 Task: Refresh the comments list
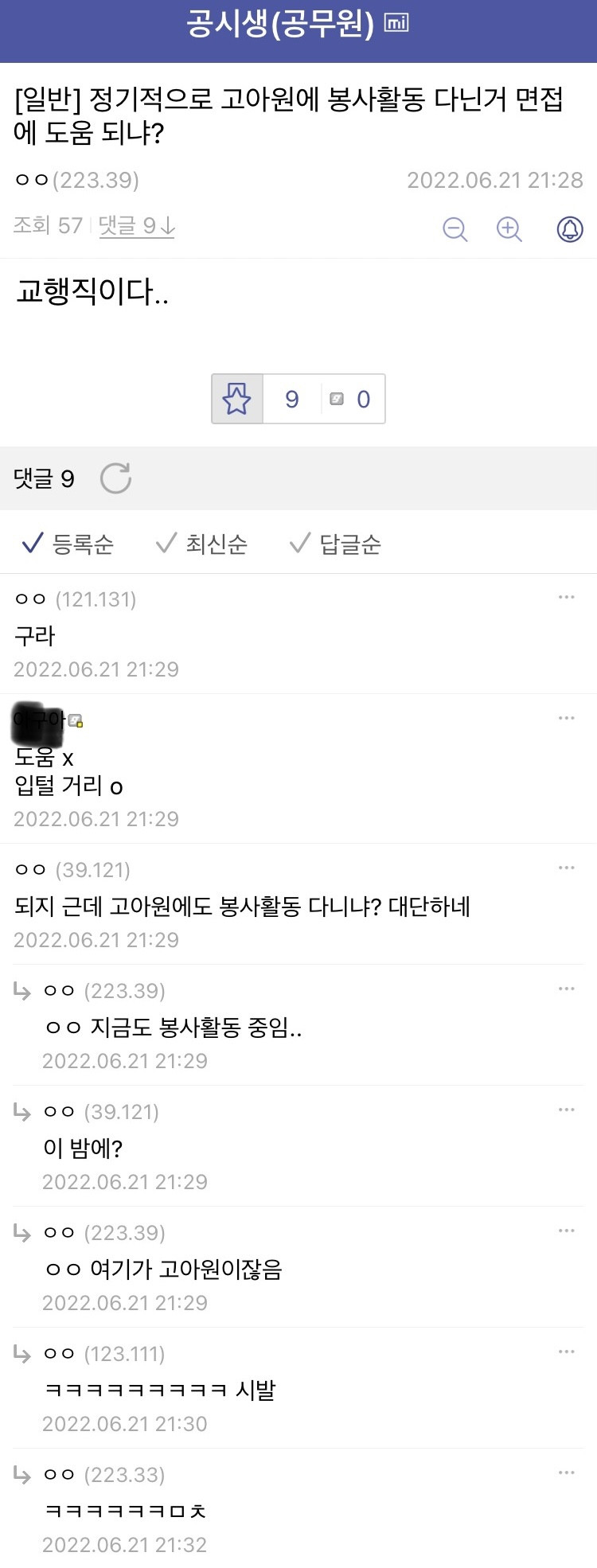point(115,478)
